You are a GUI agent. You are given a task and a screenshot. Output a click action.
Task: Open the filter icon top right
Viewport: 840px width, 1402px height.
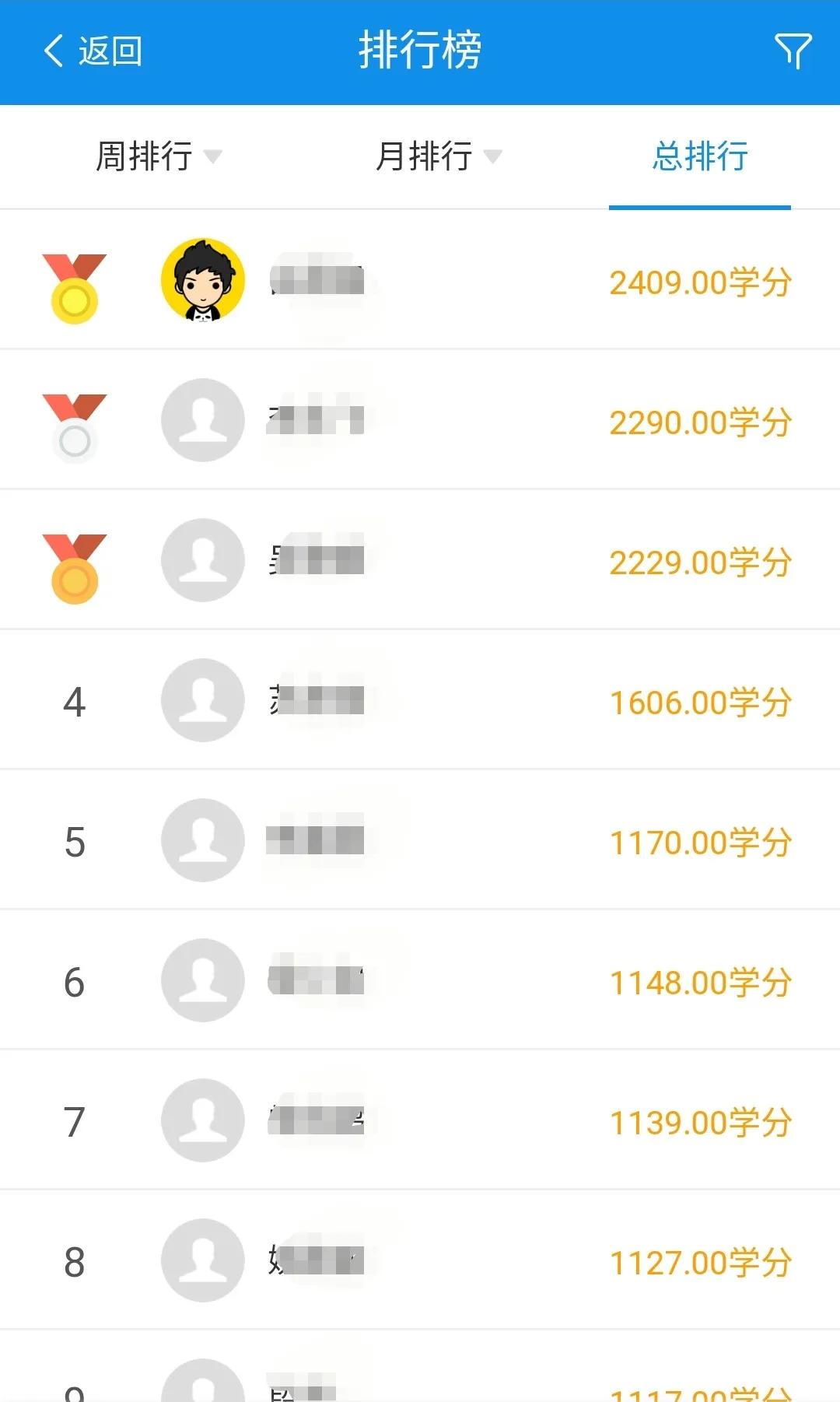pos(793,51)
